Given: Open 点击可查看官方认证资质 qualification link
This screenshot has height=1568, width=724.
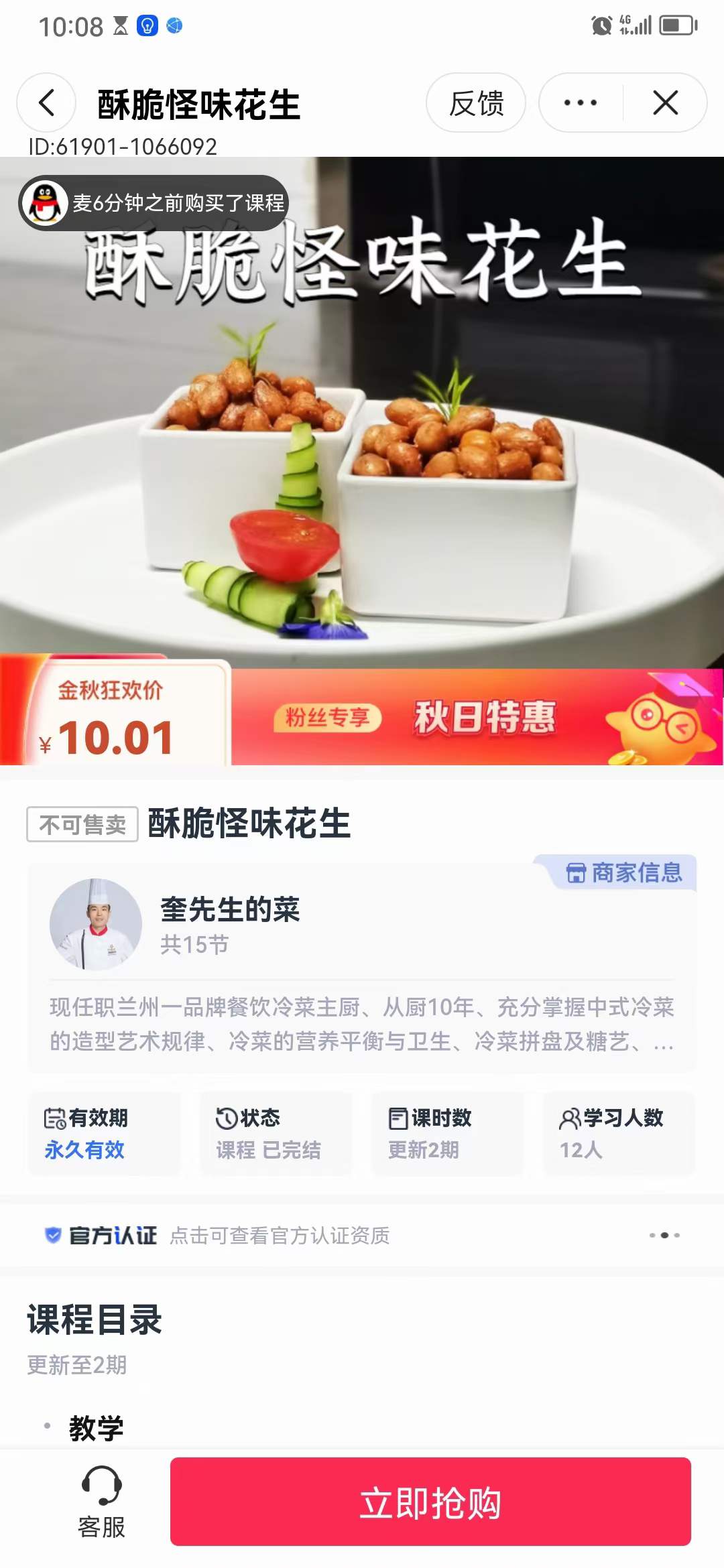Looking at the screenshot, I should [x=280, y=1237].
